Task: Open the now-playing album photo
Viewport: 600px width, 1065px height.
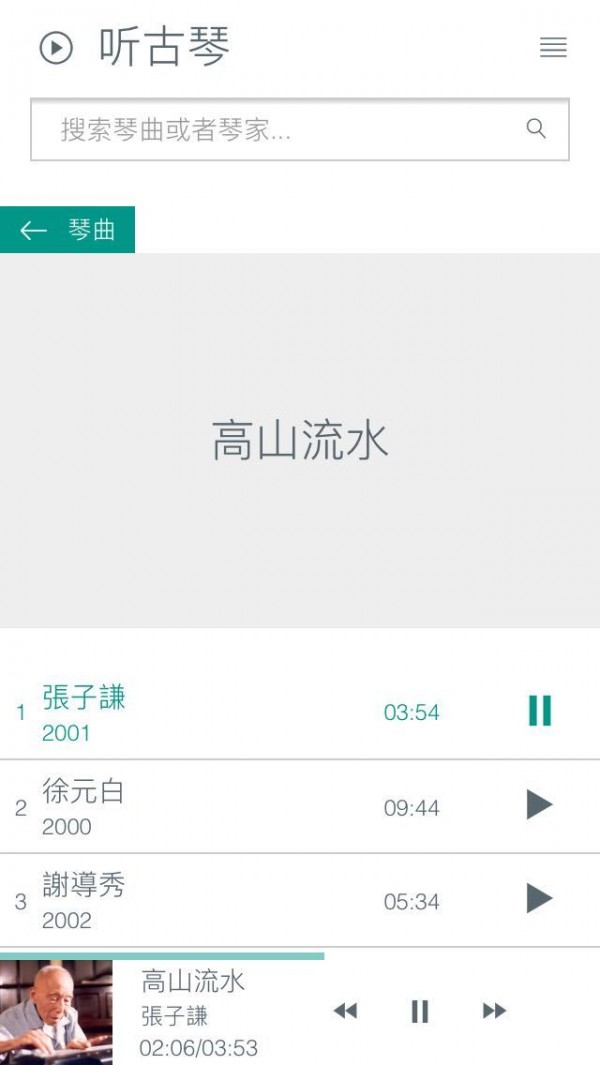Action: (x=56, y=1012)
